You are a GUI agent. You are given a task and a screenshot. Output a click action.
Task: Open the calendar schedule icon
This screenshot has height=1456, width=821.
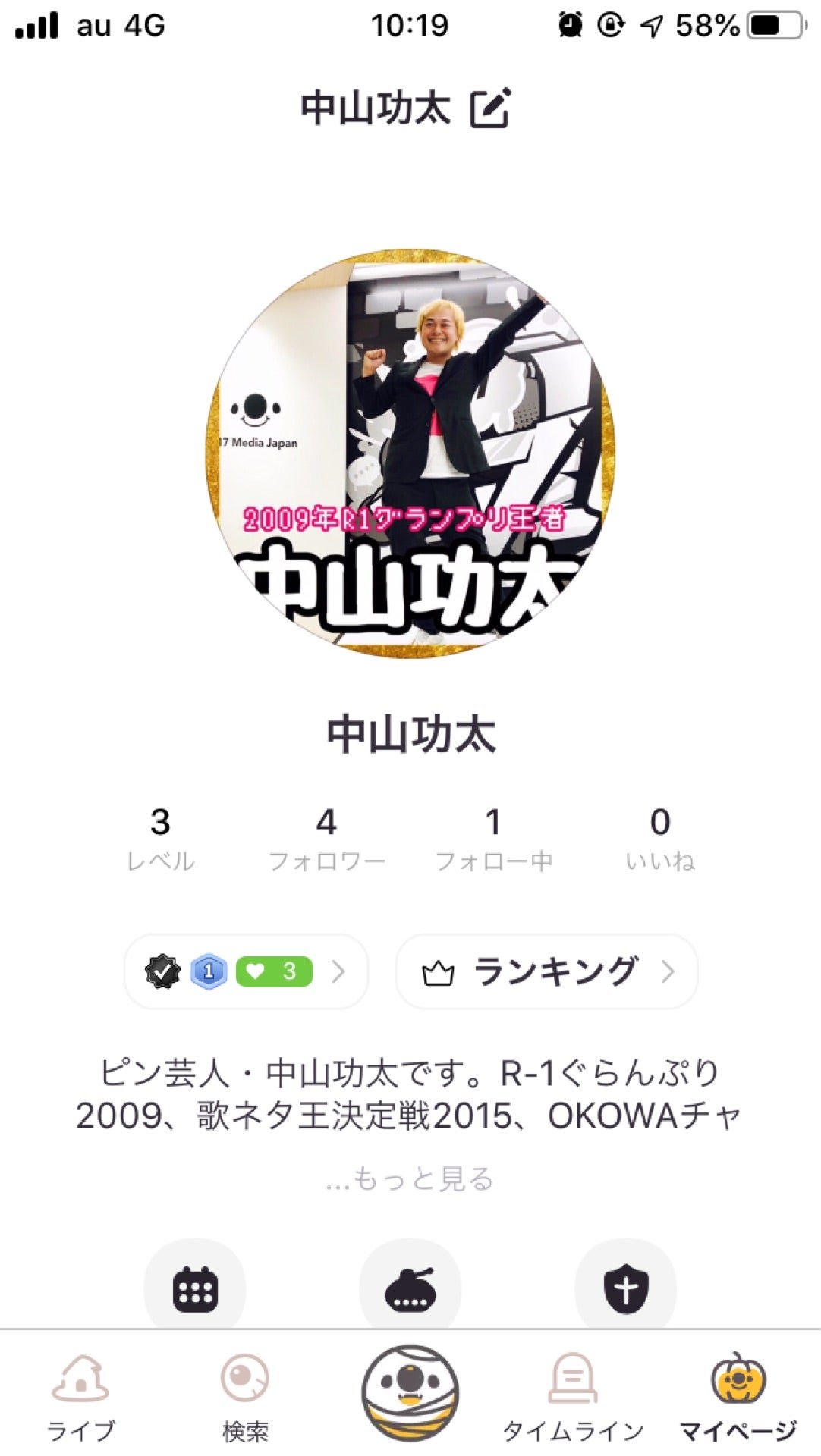(x=195, y=1288)
